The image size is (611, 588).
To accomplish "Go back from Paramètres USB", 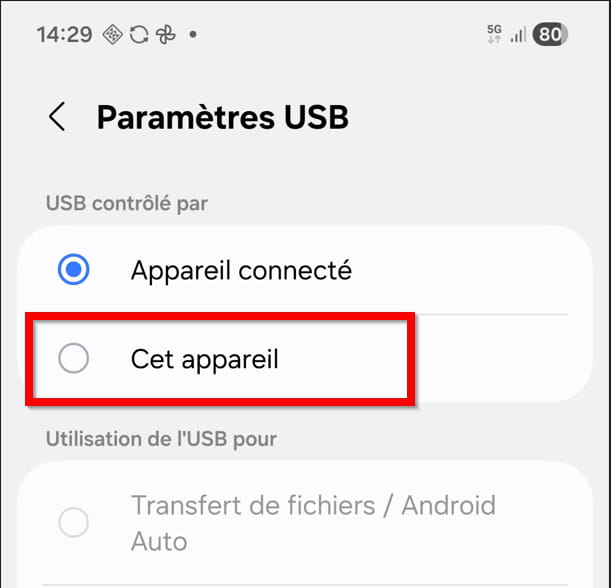I will click(x=57, y=117).
